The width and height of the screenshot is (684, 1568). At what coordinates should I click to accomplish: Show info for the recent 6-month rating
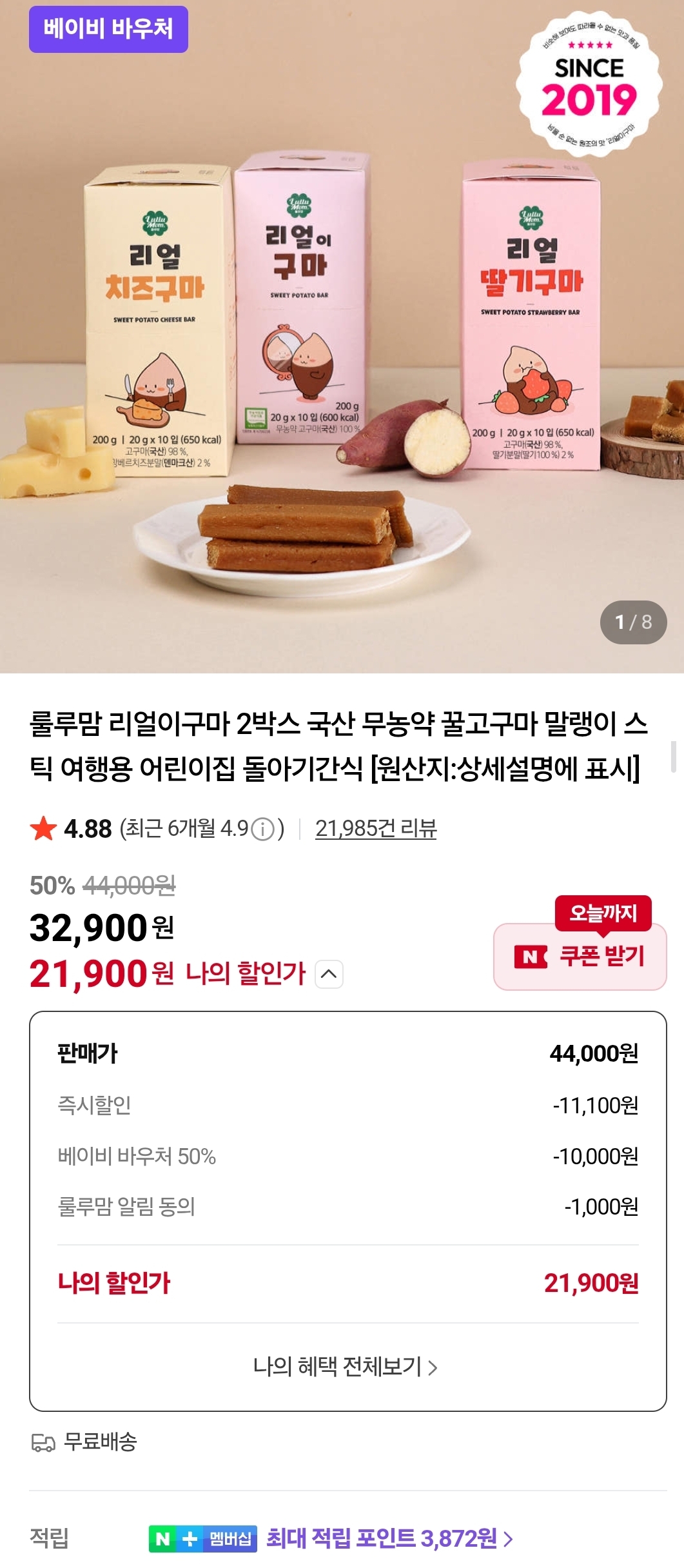coord(262,829)
